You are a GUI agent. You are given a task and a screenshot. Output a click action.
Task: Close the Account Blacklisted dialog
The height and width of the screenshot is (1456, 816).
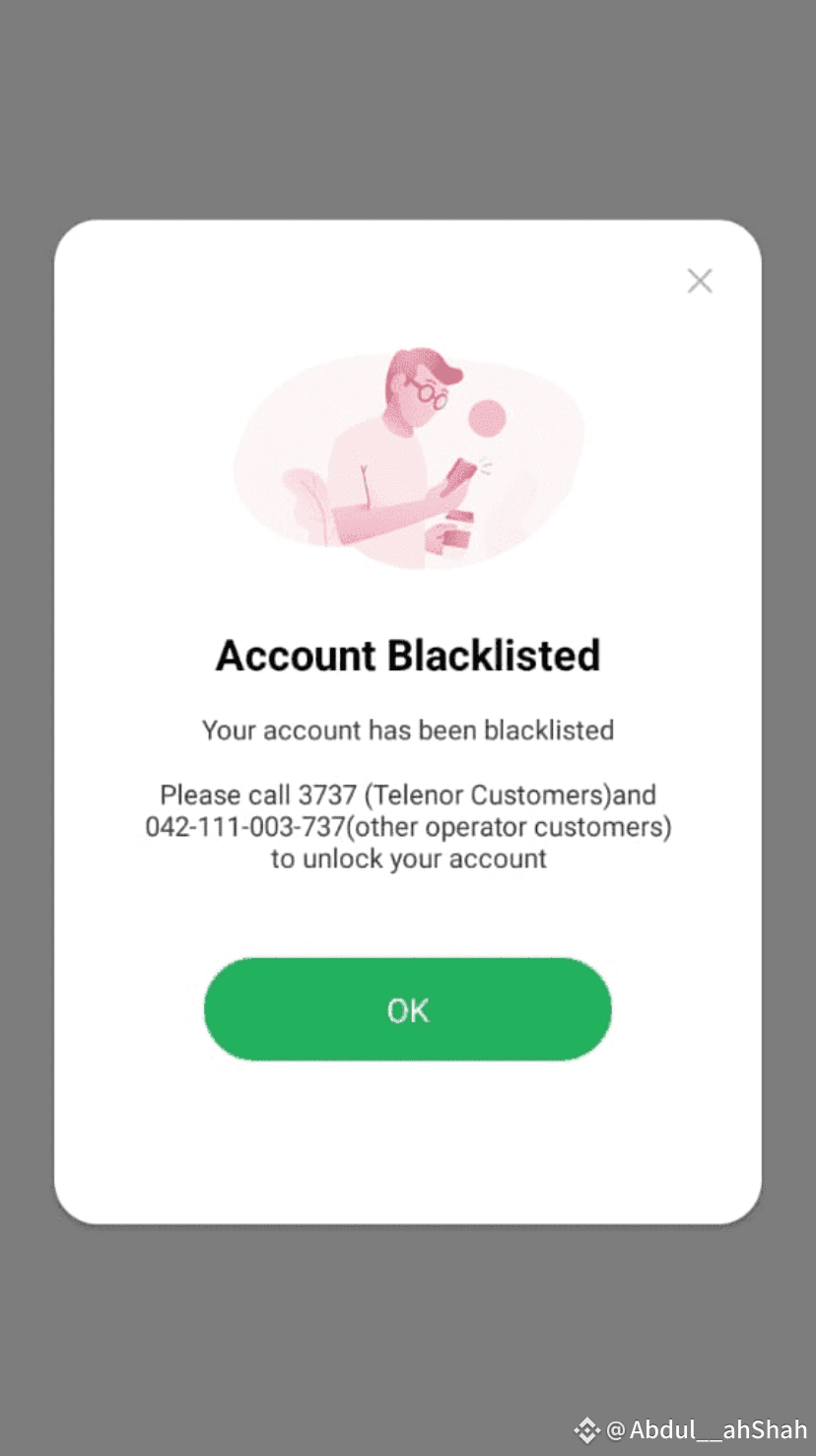tap(700, 281)
